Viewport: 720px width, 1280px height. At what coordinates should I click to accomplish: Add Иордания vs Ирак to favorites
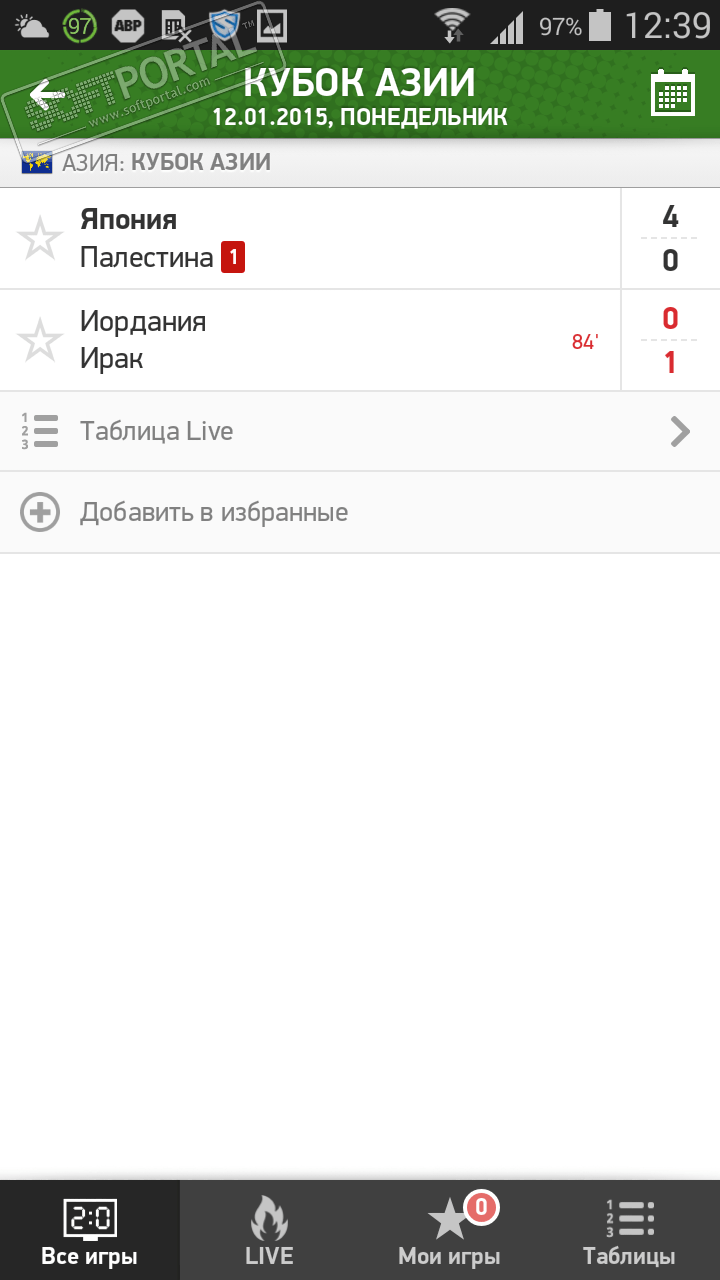[x=40, y=340]
